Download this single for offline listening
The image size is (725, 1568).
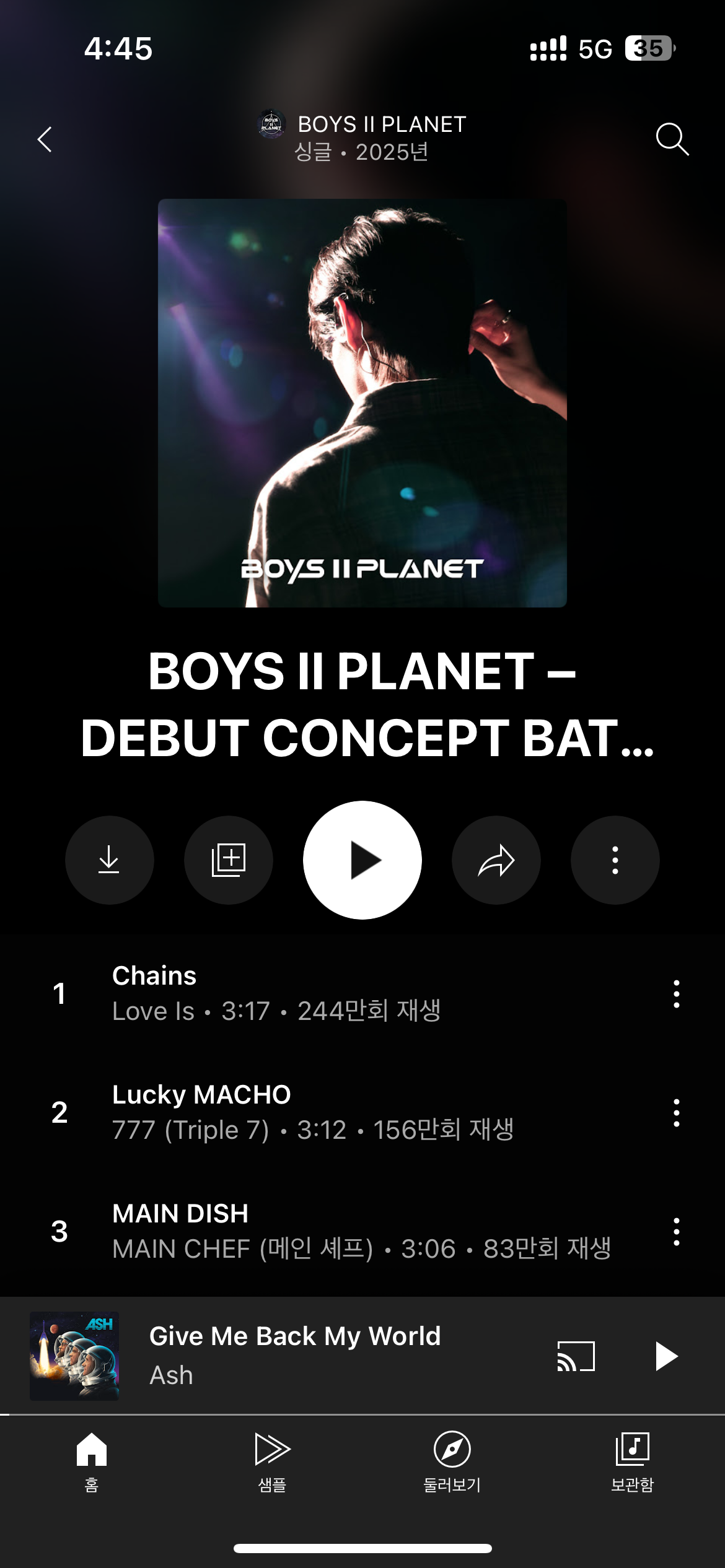pyautogui.click(x=109, y=860)
